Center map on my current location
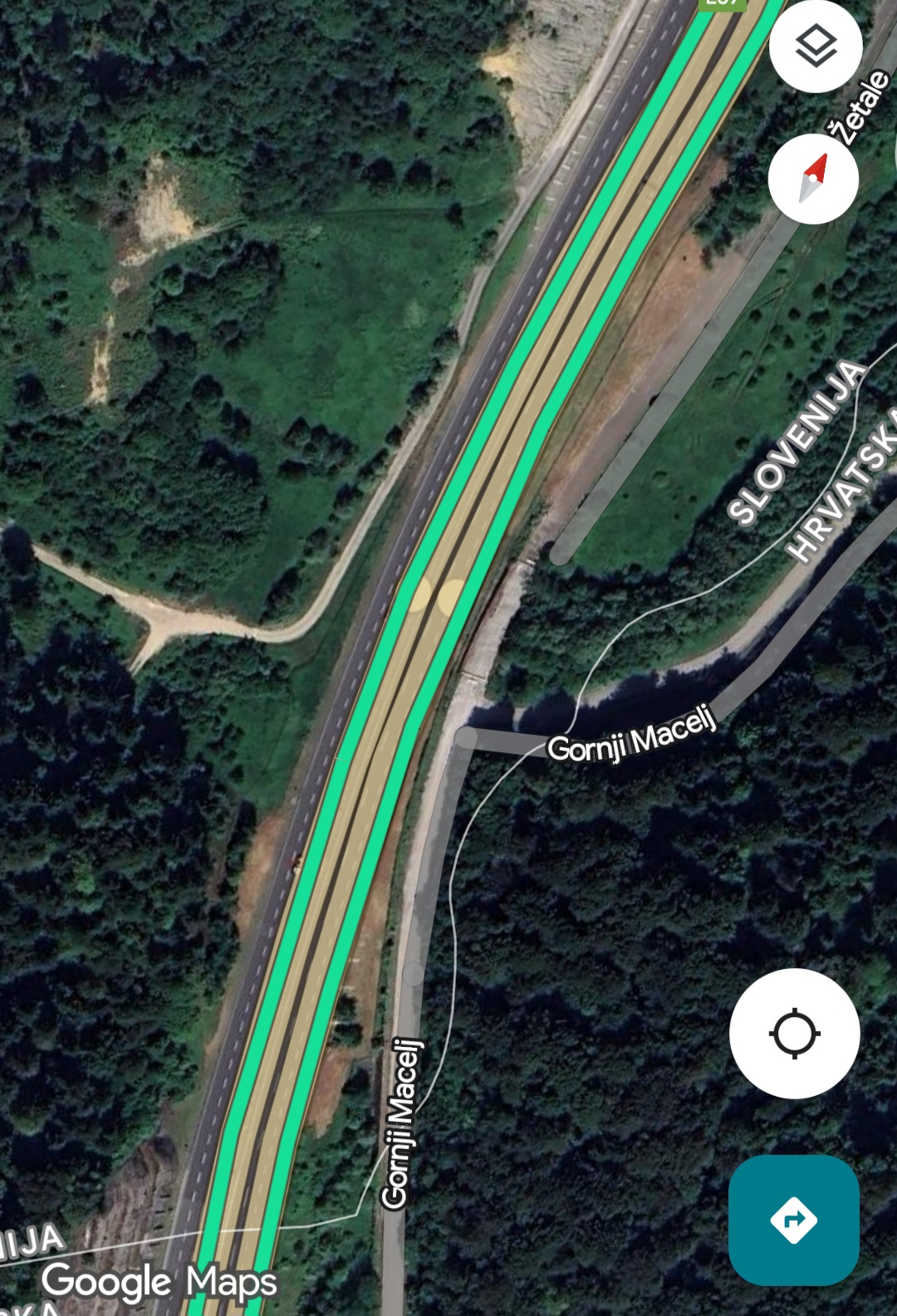Image resolution: width=897 pixels, height=1316 pixels. click(794, 1034)
